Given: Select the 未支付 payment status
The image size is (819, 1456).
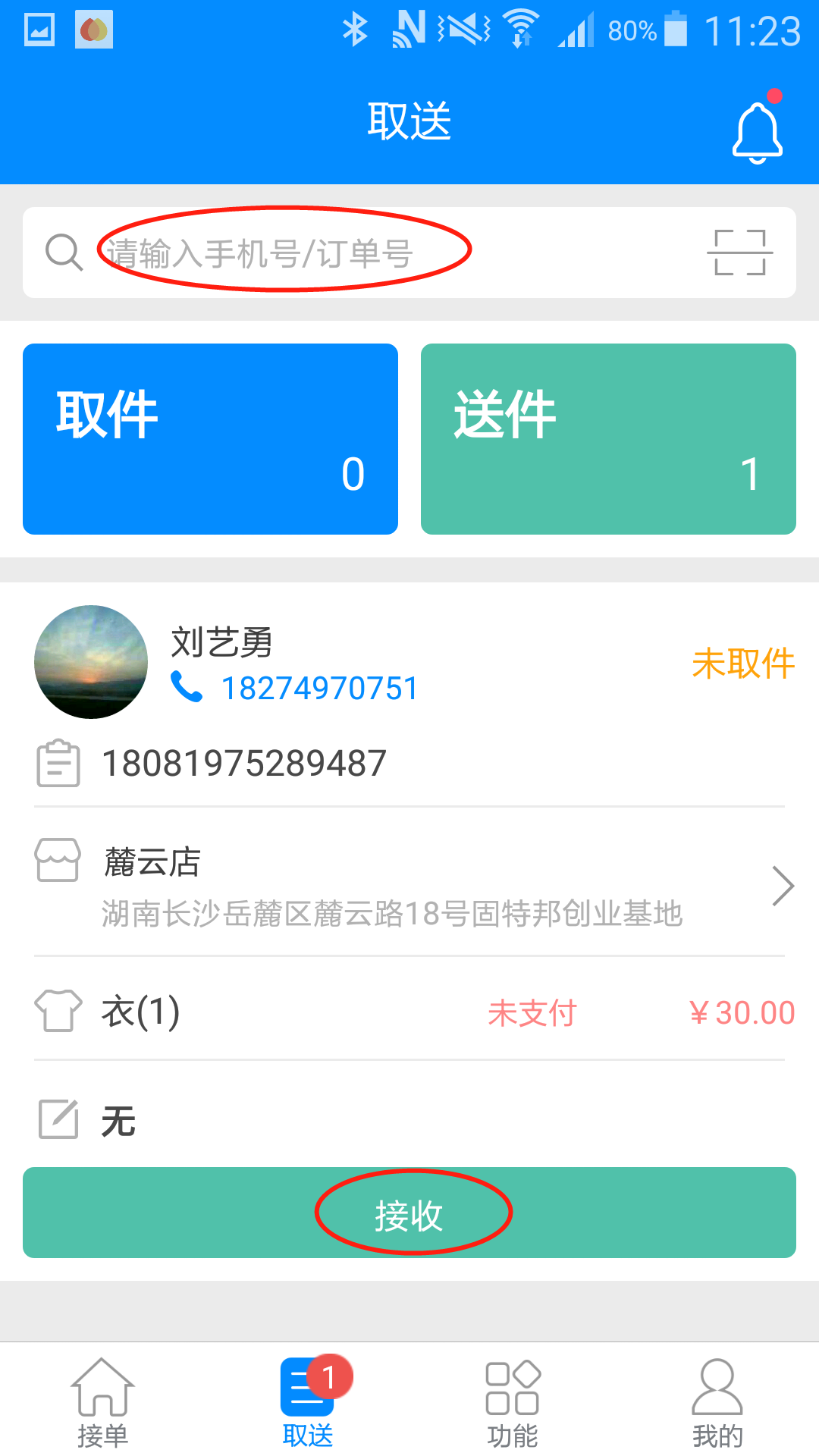Looking at the screenshot, I should [x=532, y=1012].
